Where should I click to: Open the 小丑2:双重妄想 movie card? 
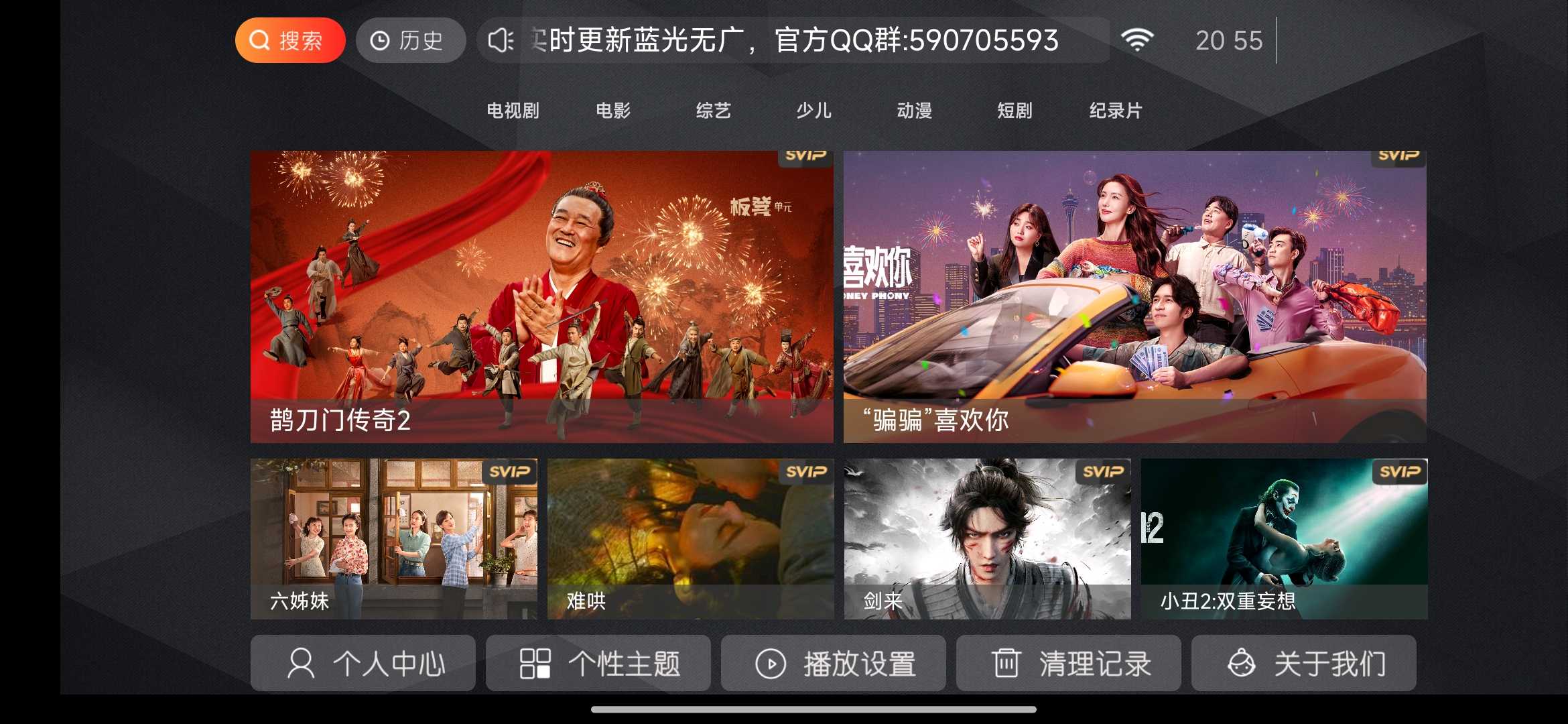click(x=1284, y=538)
